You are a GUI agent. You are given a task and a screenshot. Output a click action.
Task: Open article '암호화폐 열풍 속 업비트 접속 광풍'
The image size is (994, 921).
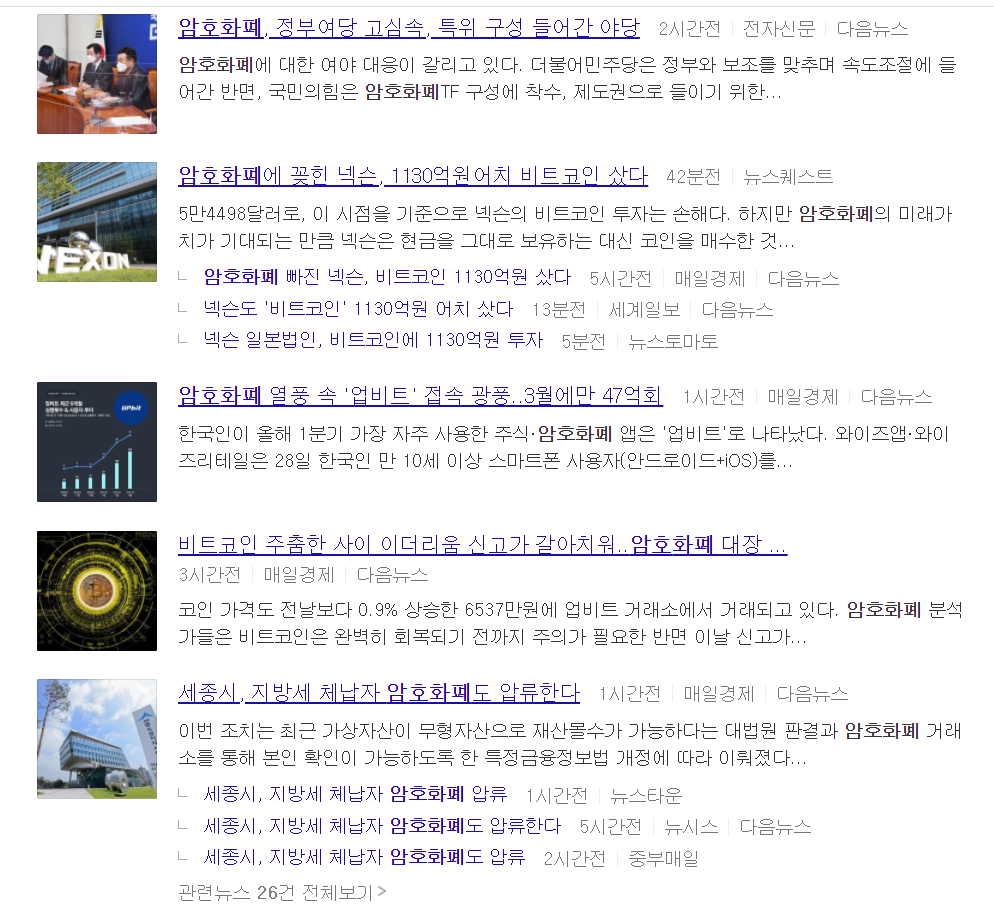(420, 396)
